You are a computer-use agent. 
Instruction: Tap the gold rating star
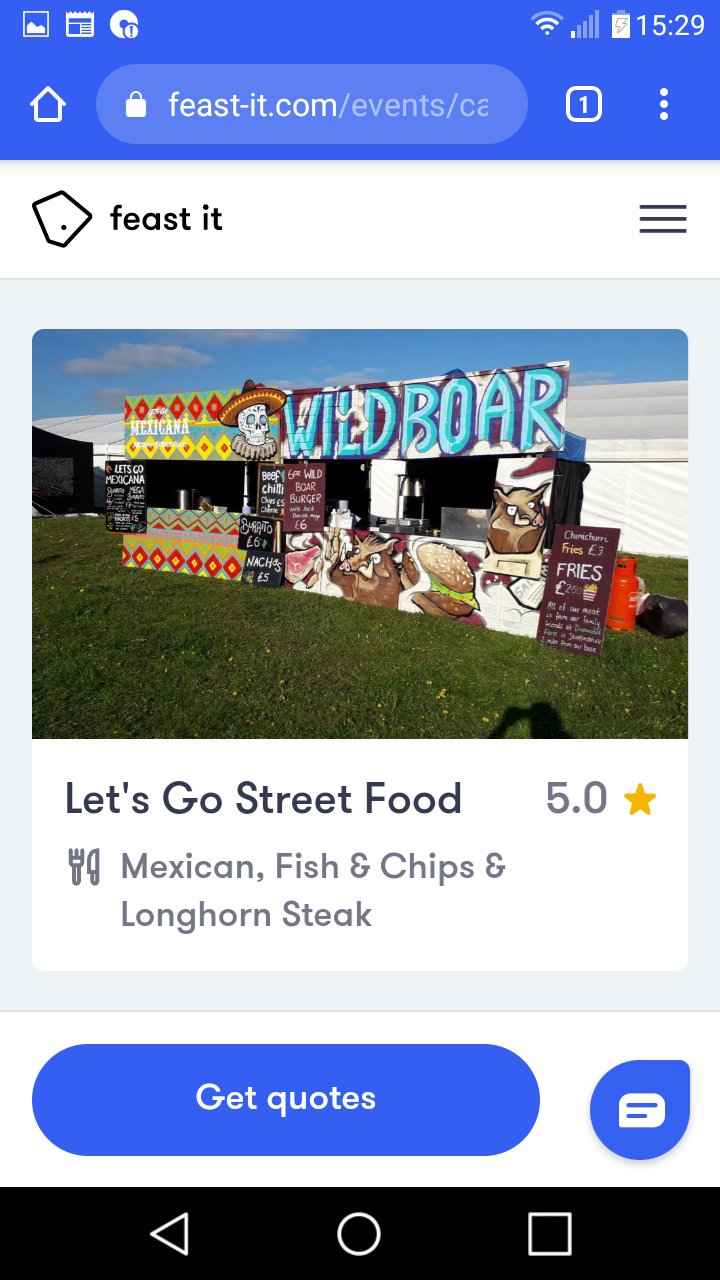pos(640,798)
